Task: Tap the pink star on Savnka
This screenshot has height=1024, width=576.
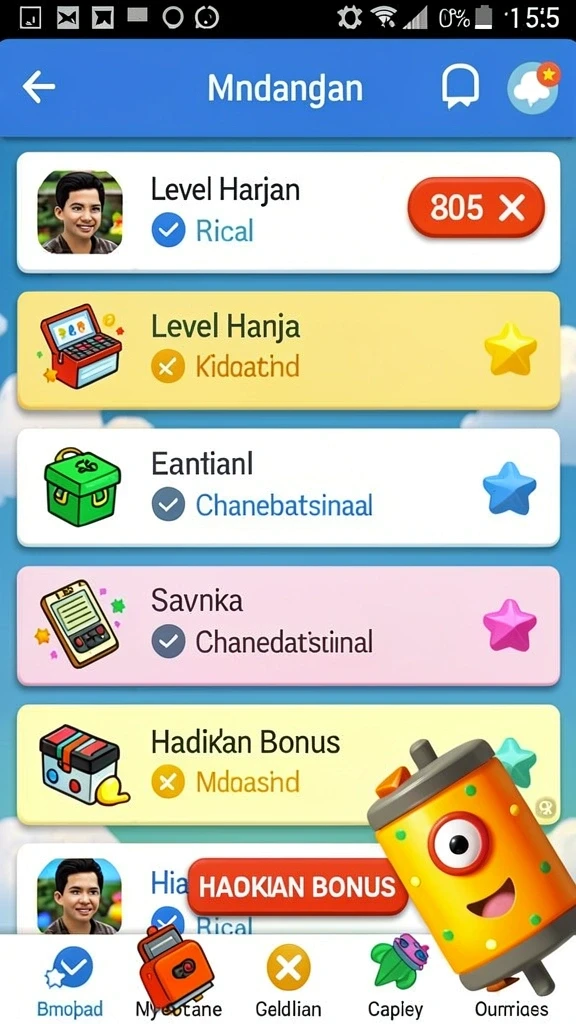Action: 509,626
